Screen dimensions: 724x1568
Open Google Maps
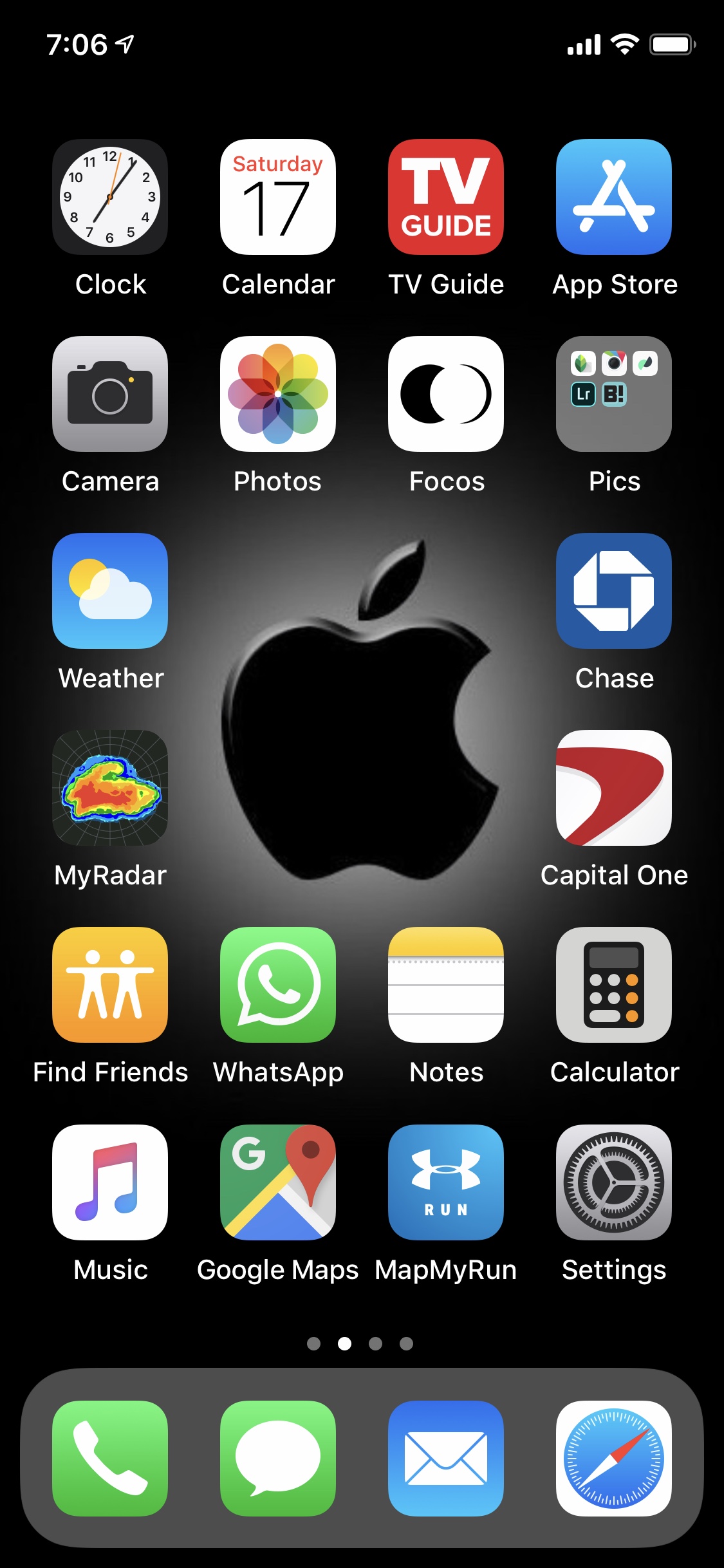[x=278, y=1182]
